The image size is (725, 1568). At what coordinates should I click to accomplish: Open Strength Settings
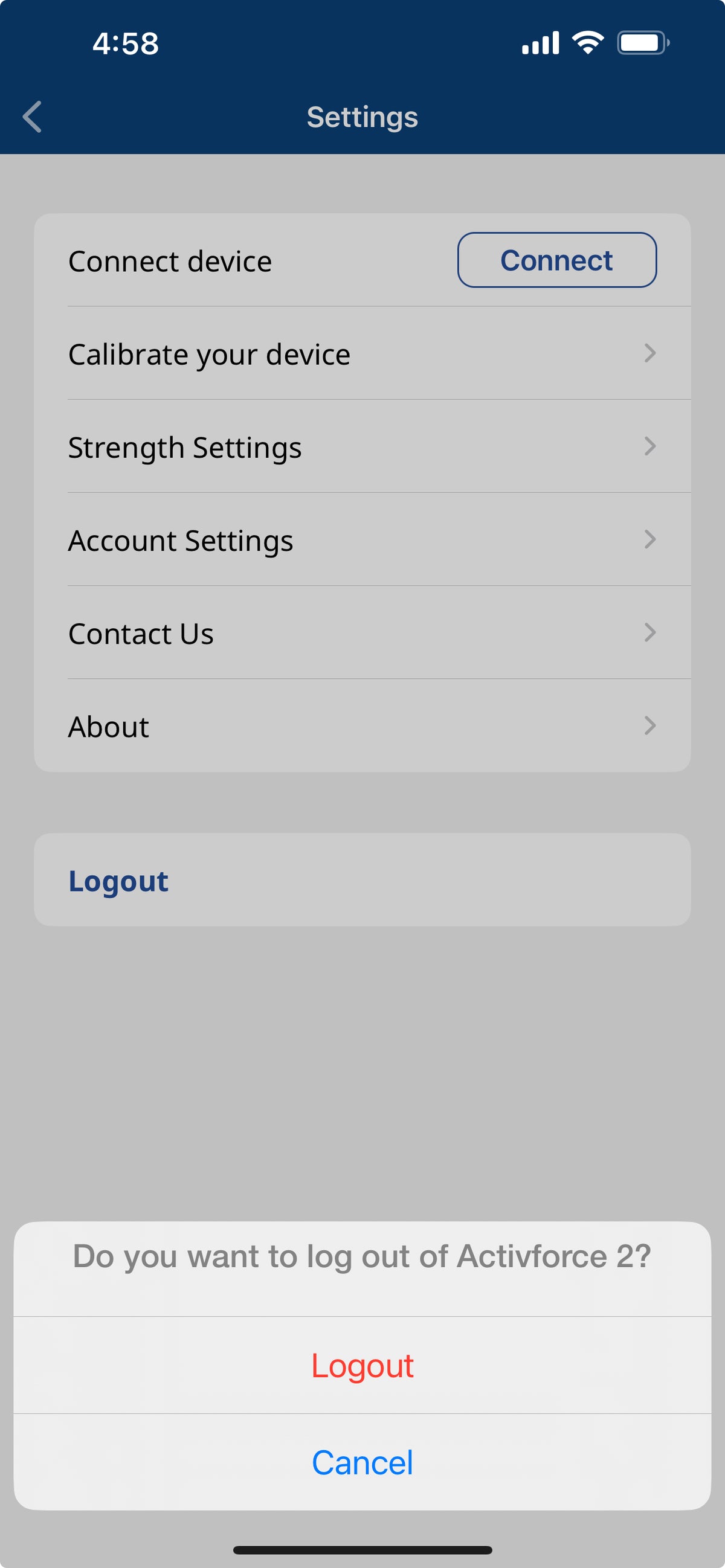pyautogui.click(x=362, y=447)
